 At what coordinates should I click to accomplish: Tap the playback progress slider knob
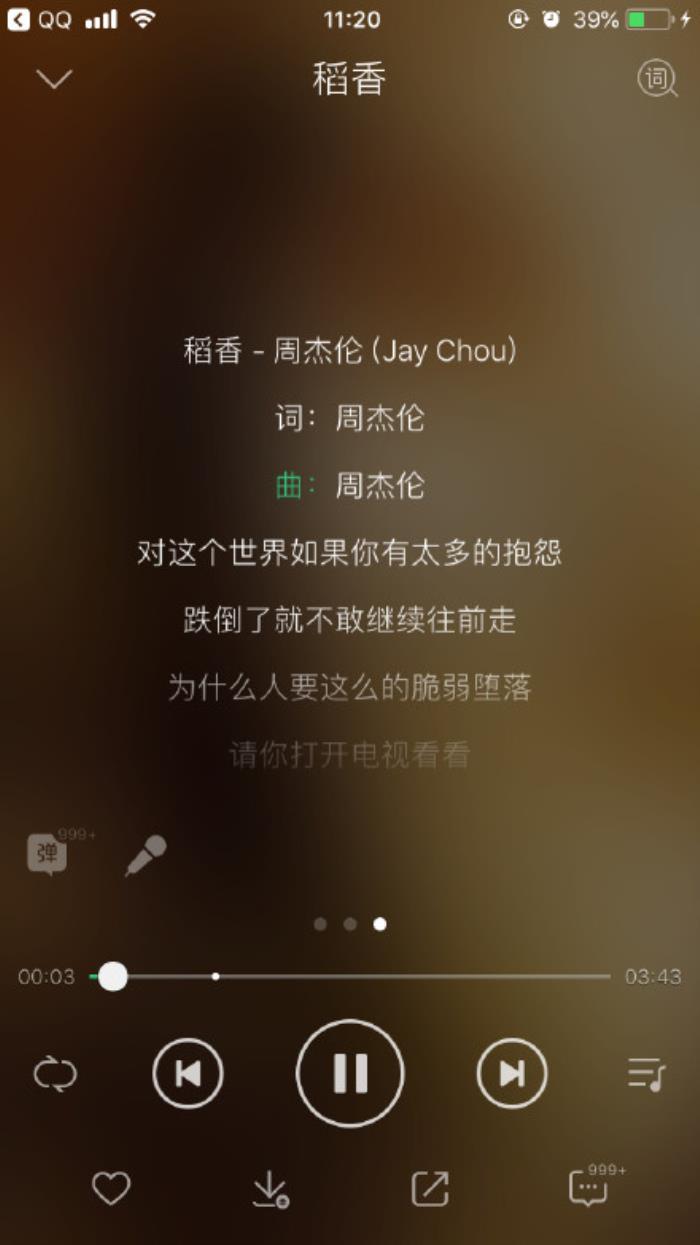click(113, 976)
